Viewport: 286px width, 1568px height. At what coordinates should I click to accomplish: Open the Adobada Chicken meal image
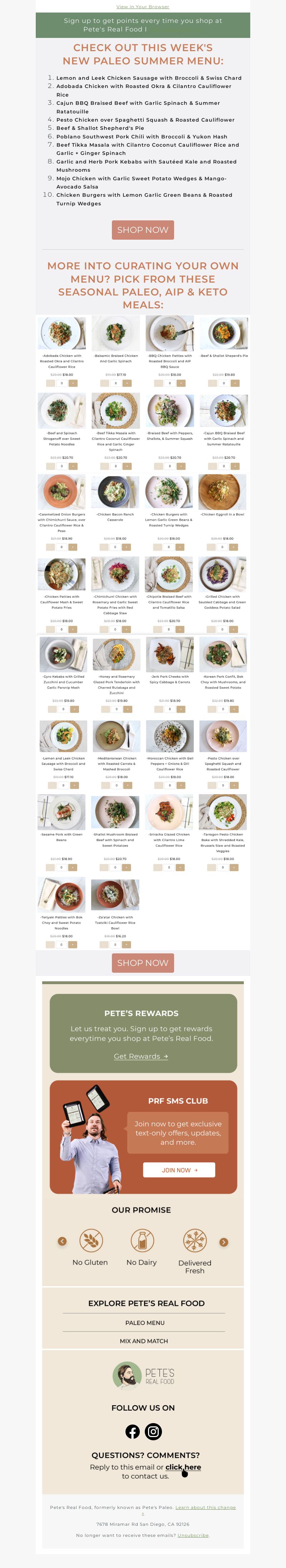61,333
